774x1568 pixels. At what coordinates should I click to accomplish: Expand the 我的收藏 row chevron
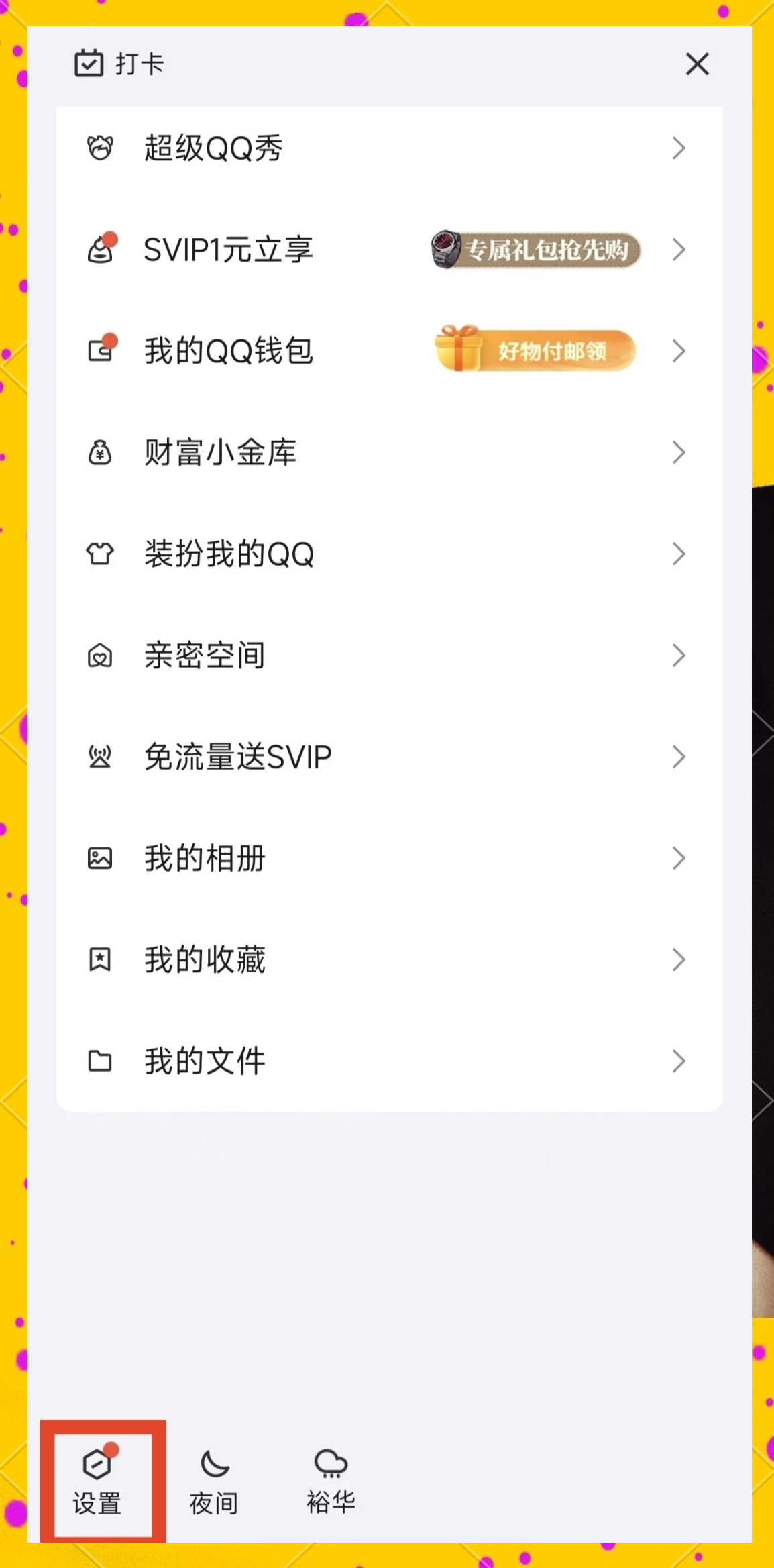(x=679, y=960)
